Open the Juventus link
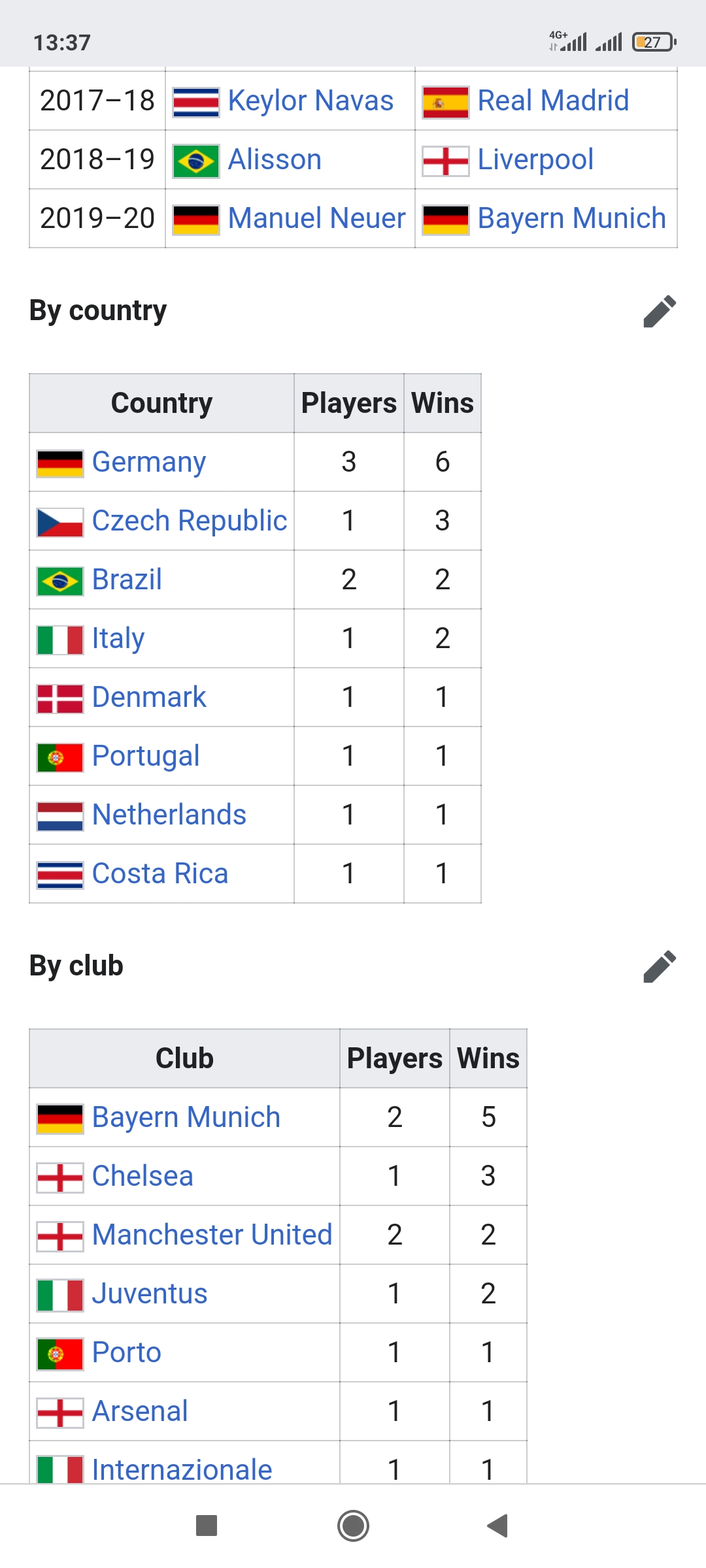The height and width of the screenshot is (1568, 706). (x=150, y=1294)
